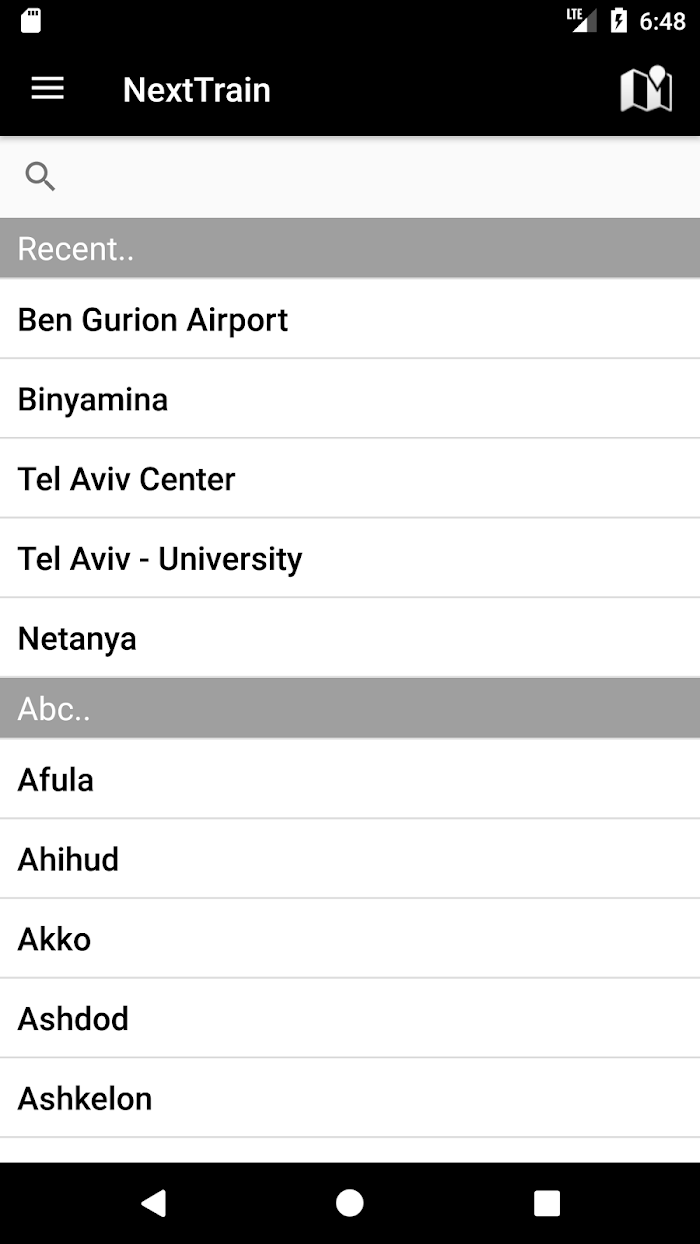
Task: Tap the station search field
Action: 350,177
